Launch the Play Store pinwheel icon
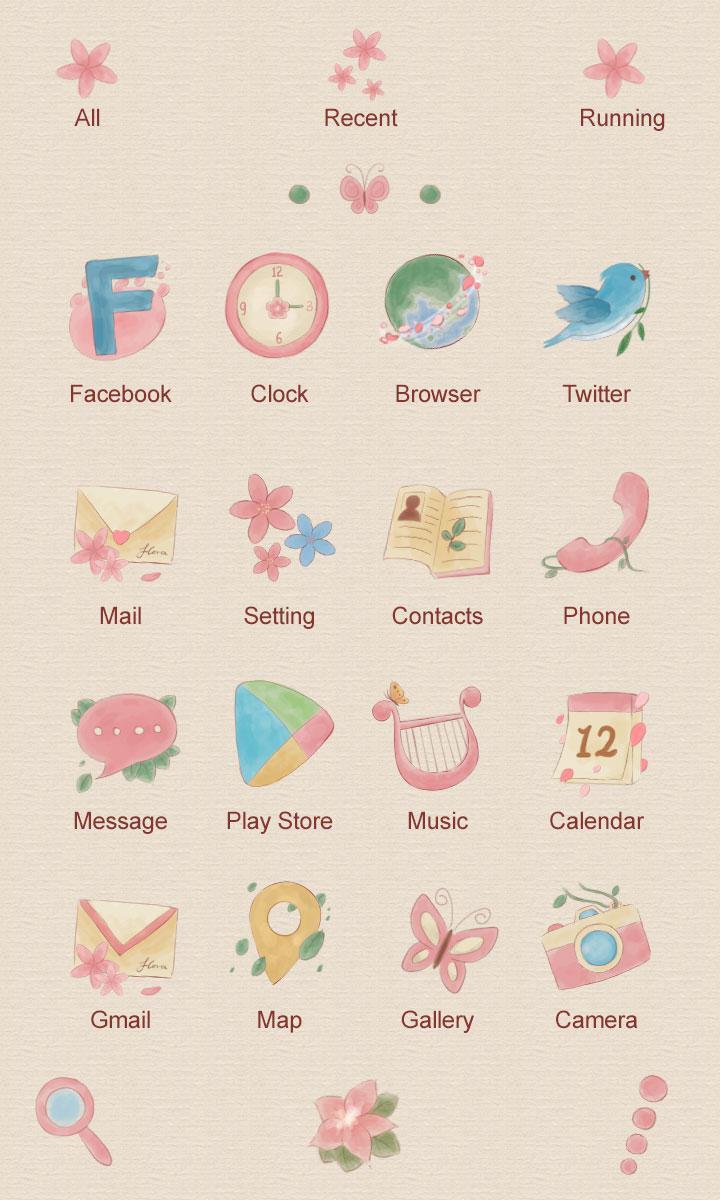 pos(278,733)
